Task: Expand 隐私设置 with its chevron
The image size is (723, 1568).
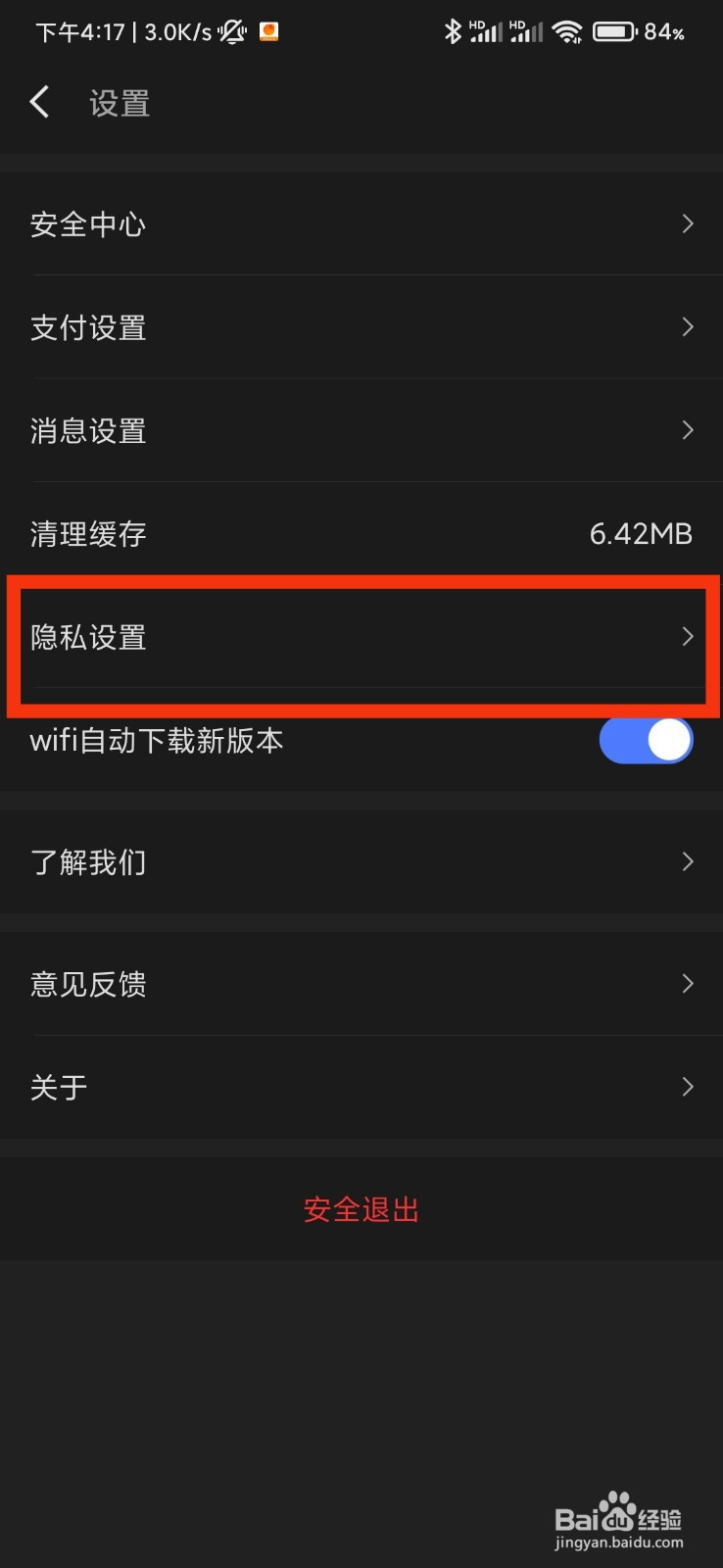Action: 687,637
